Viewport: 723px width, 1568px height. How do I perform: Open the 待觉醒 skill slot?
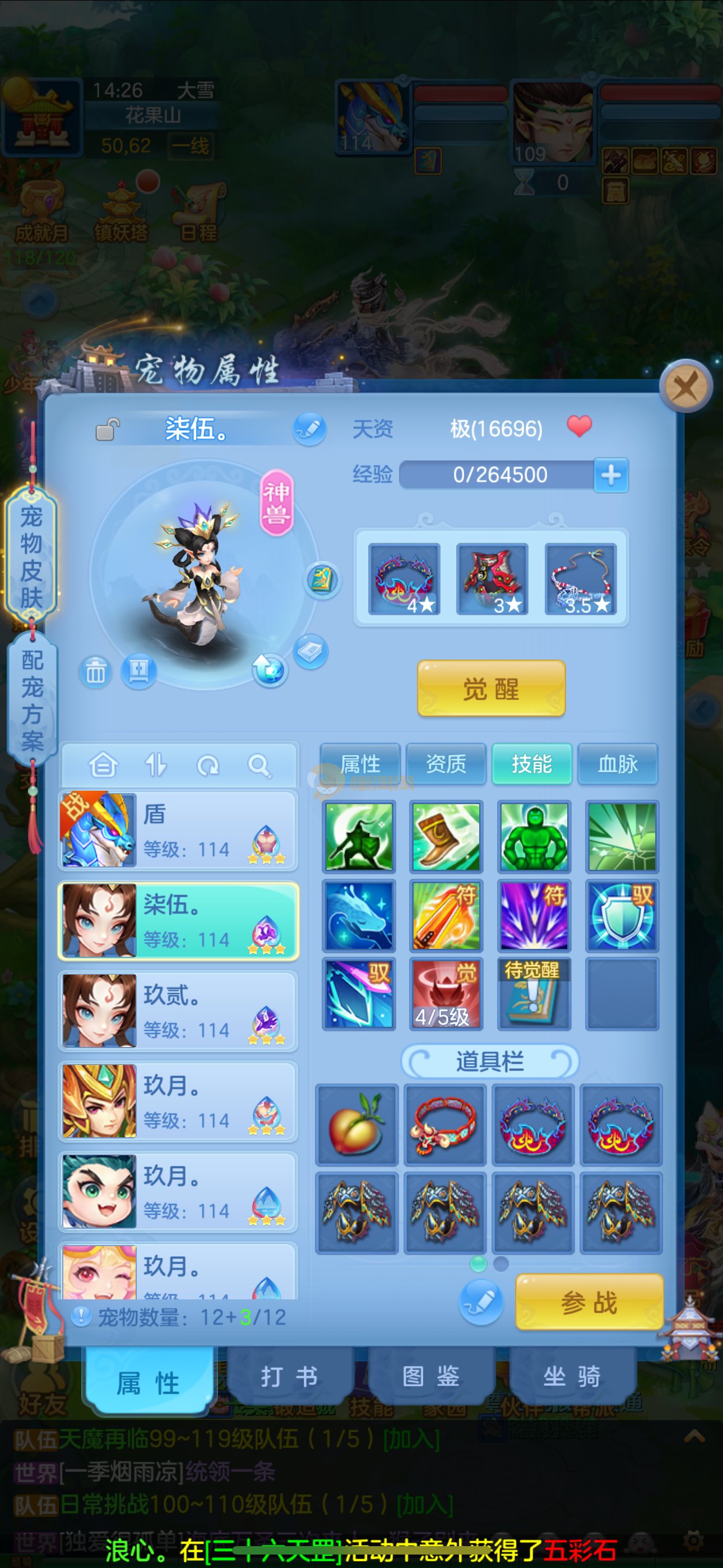(534, 994)
